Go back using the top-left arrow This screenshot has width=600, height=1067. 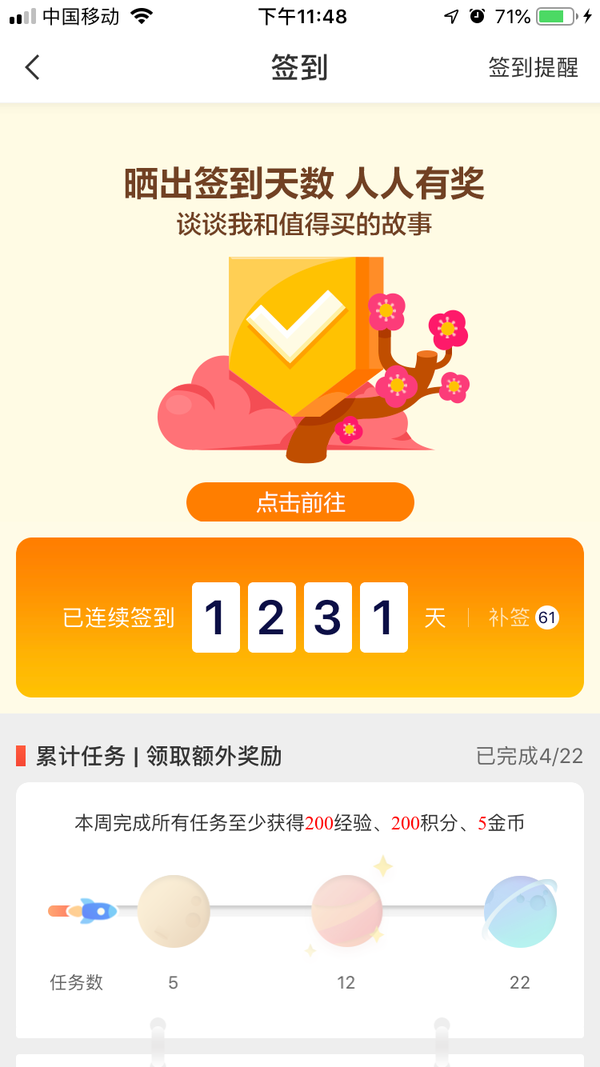point(33,67)
